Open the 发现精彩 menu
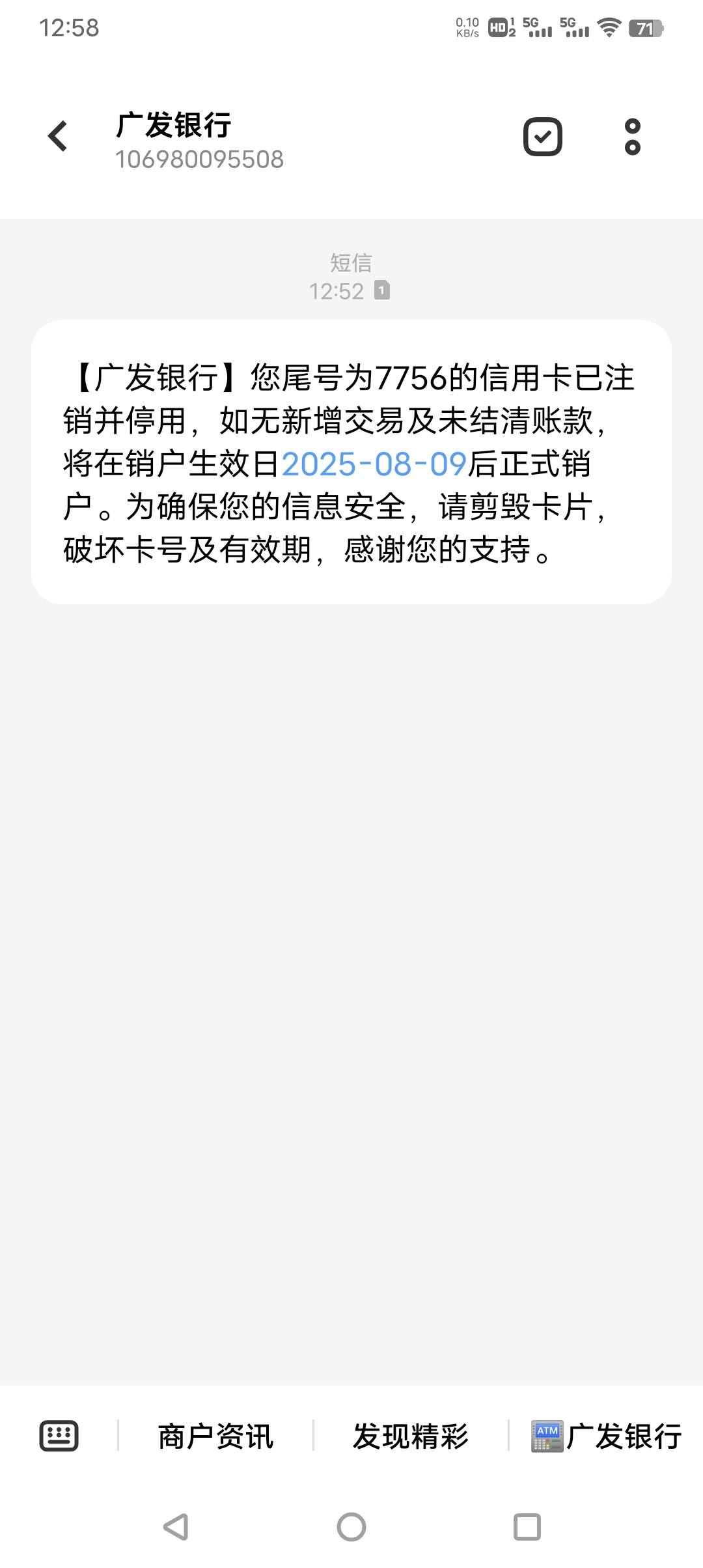The image size is (703, 1568). click(411, 1436)
